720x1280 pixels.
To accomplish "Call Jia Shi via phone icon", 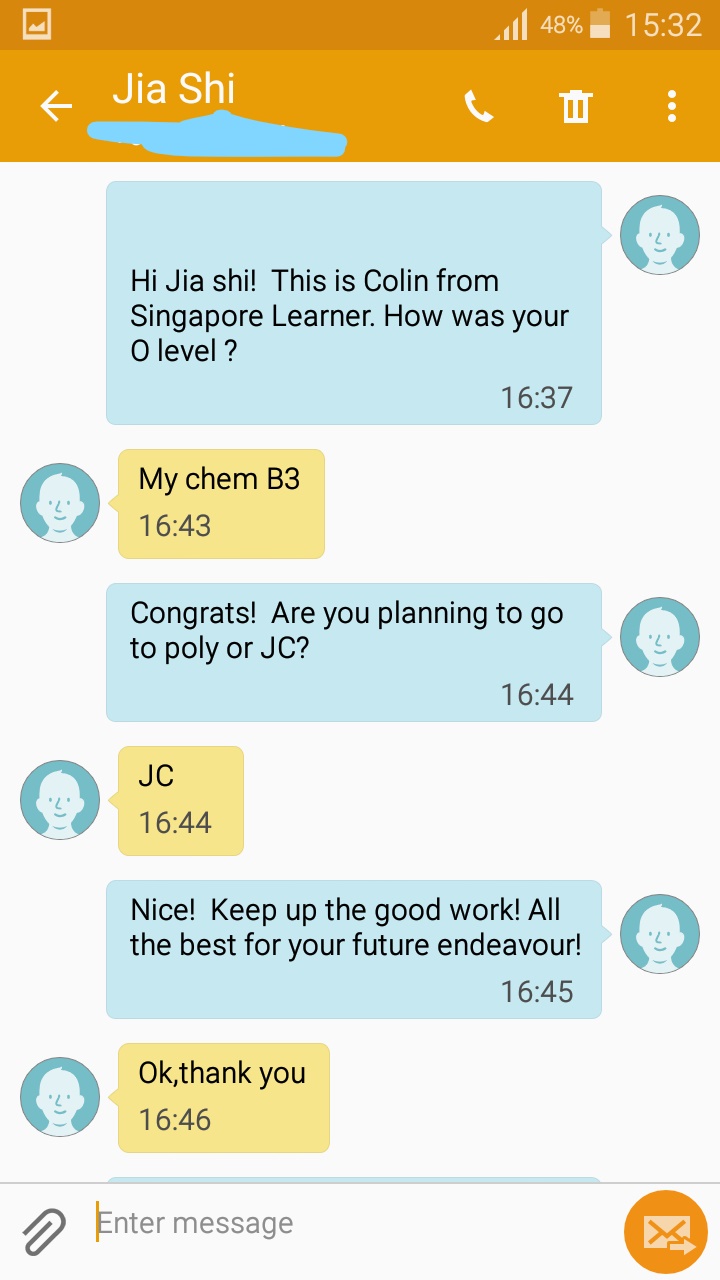I will pyautogui.click(x=479, y=106).
